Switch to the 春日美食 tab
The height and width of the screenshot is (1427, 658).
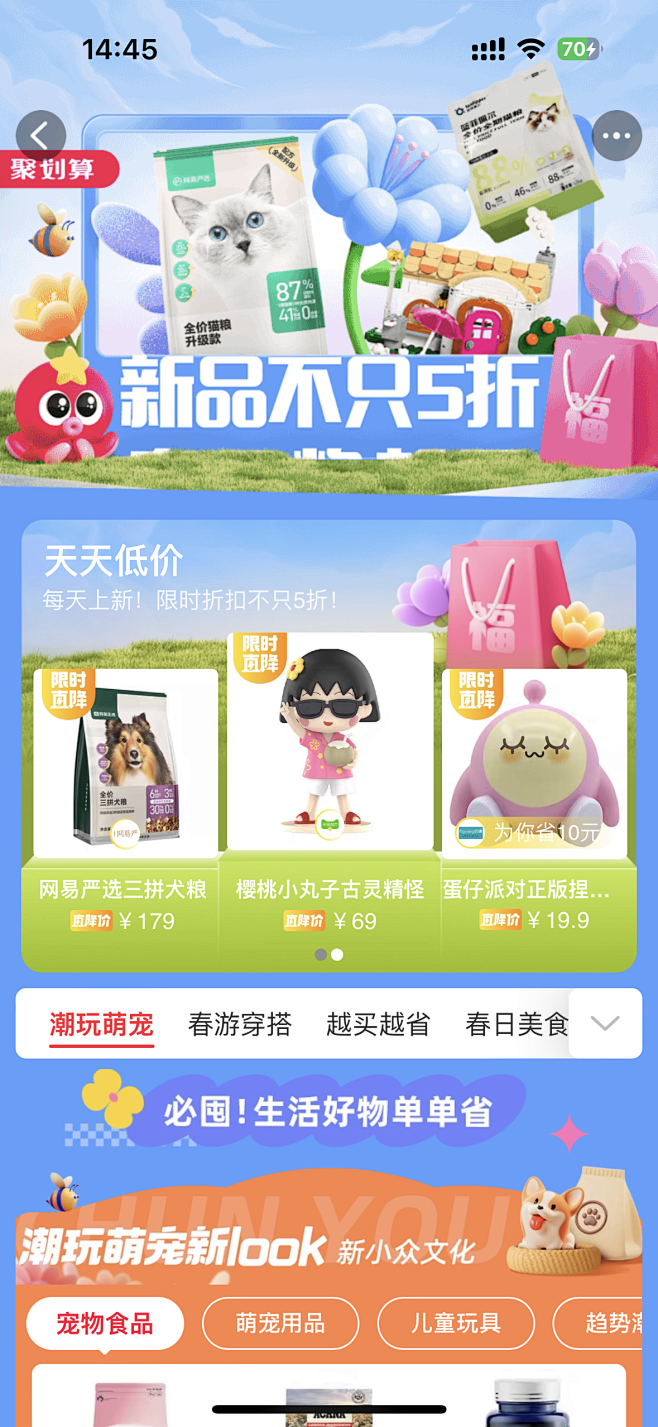pos(515,1025)
